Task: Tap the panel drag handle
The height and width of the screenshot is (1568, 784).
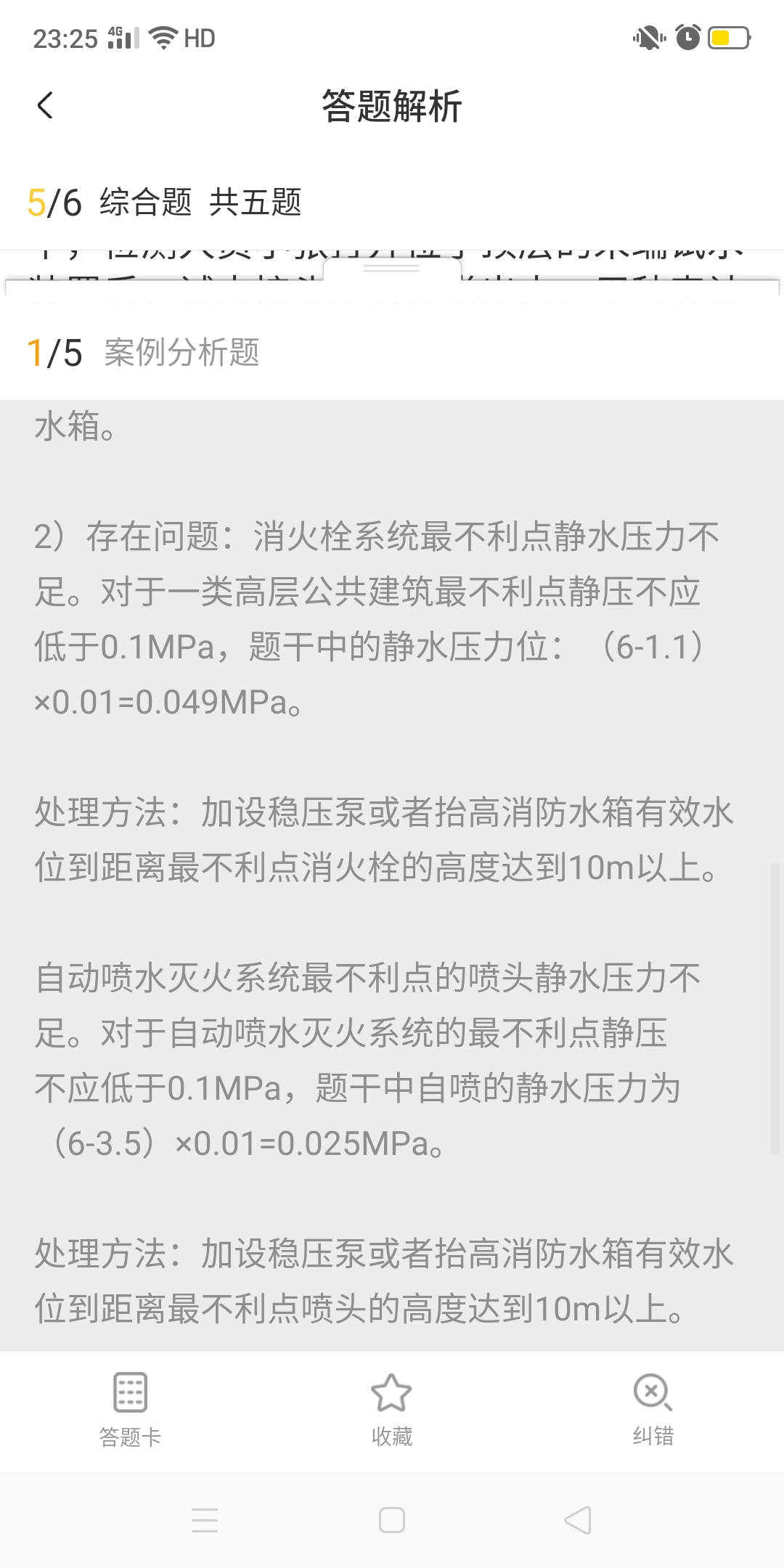Action: pos(391,269)
